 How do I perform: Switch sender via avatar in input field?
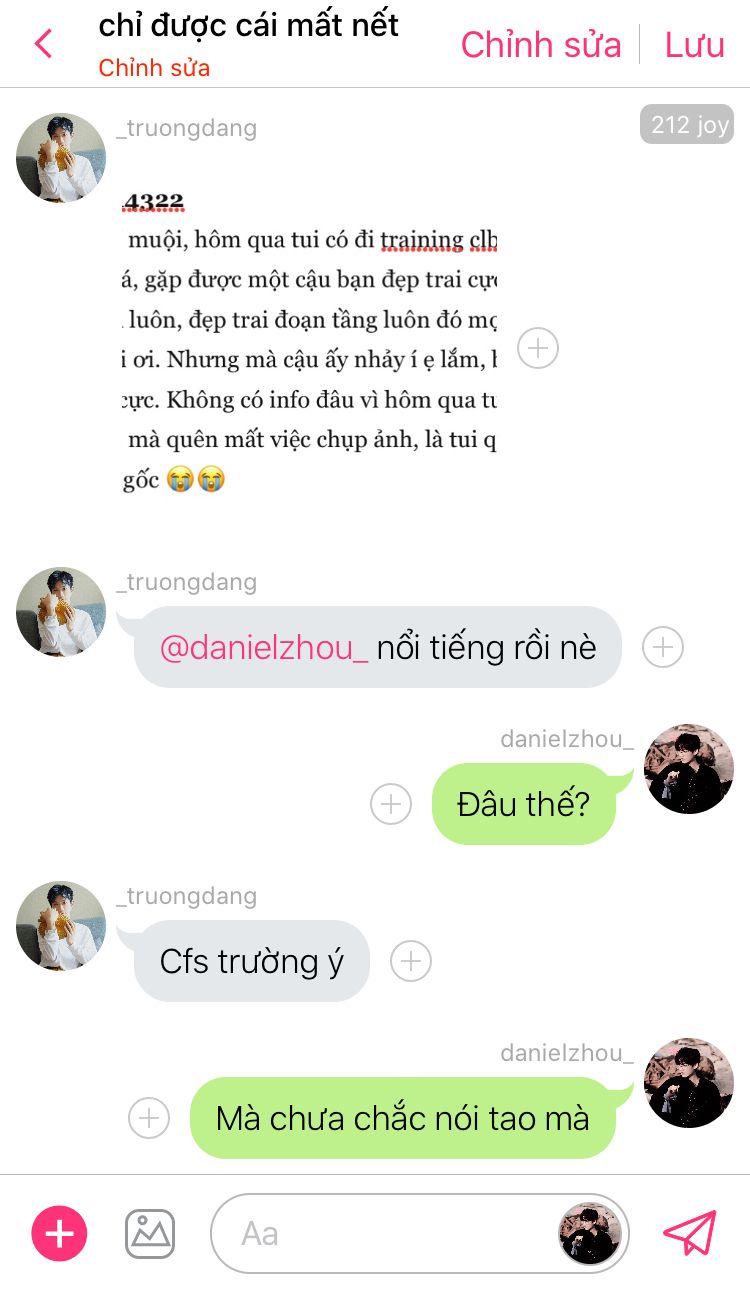(x=590, y=1234)
